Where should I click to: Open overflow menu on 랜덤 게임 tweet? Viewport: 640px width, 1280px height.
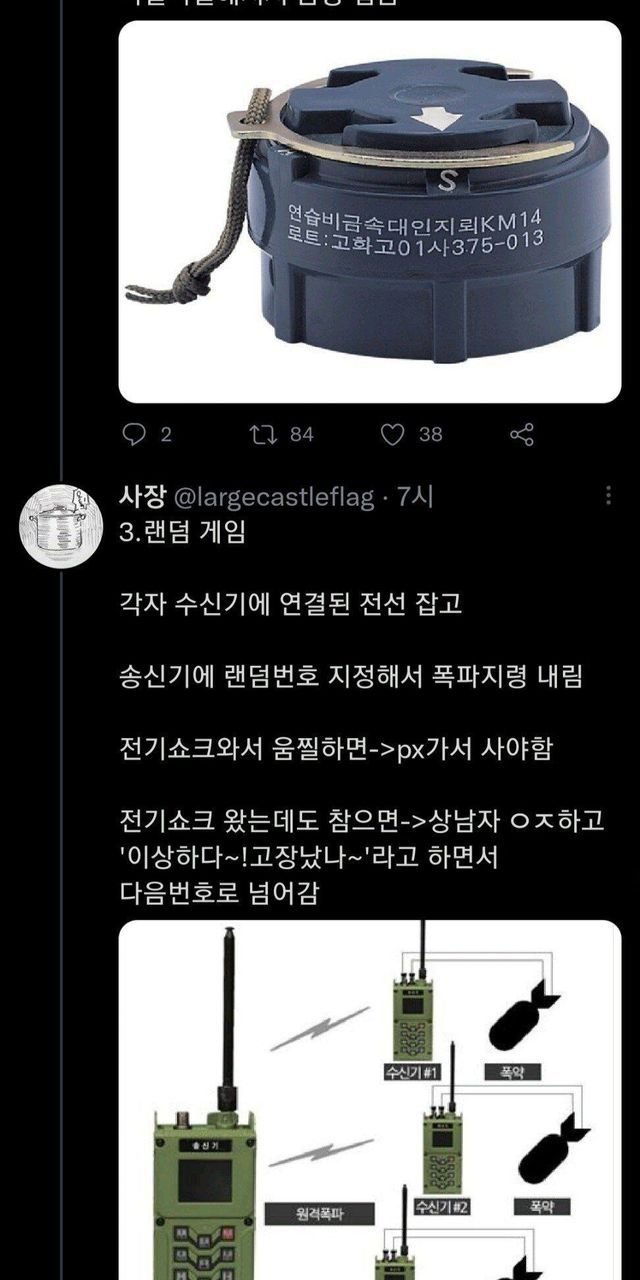pyautogui.click(x=609, y=496)
